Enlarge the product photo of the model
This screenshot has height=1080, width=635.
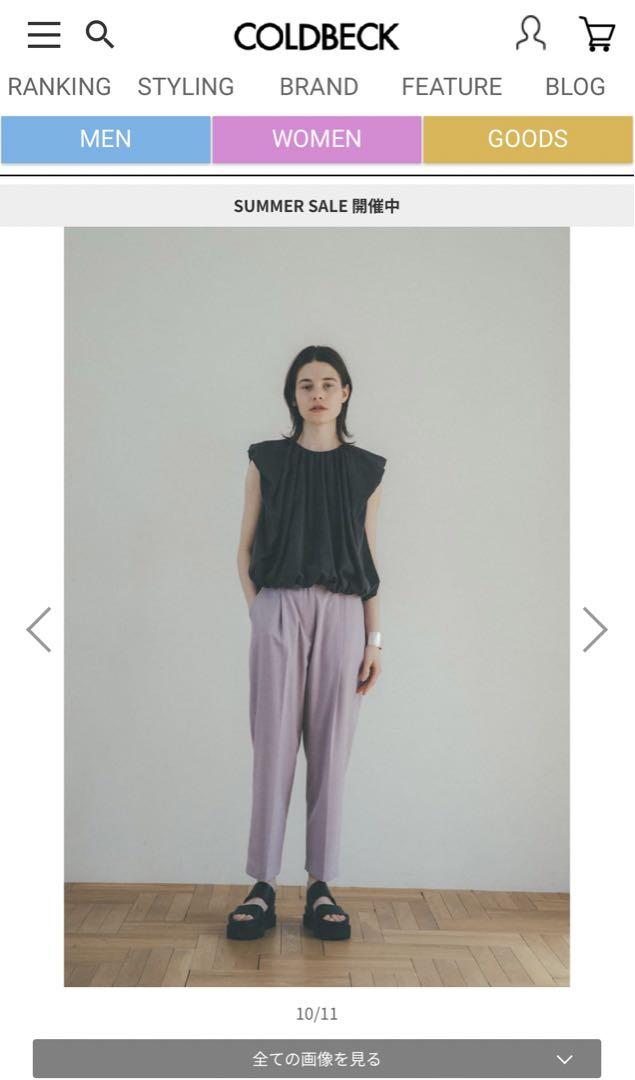(x=317, y=607)
